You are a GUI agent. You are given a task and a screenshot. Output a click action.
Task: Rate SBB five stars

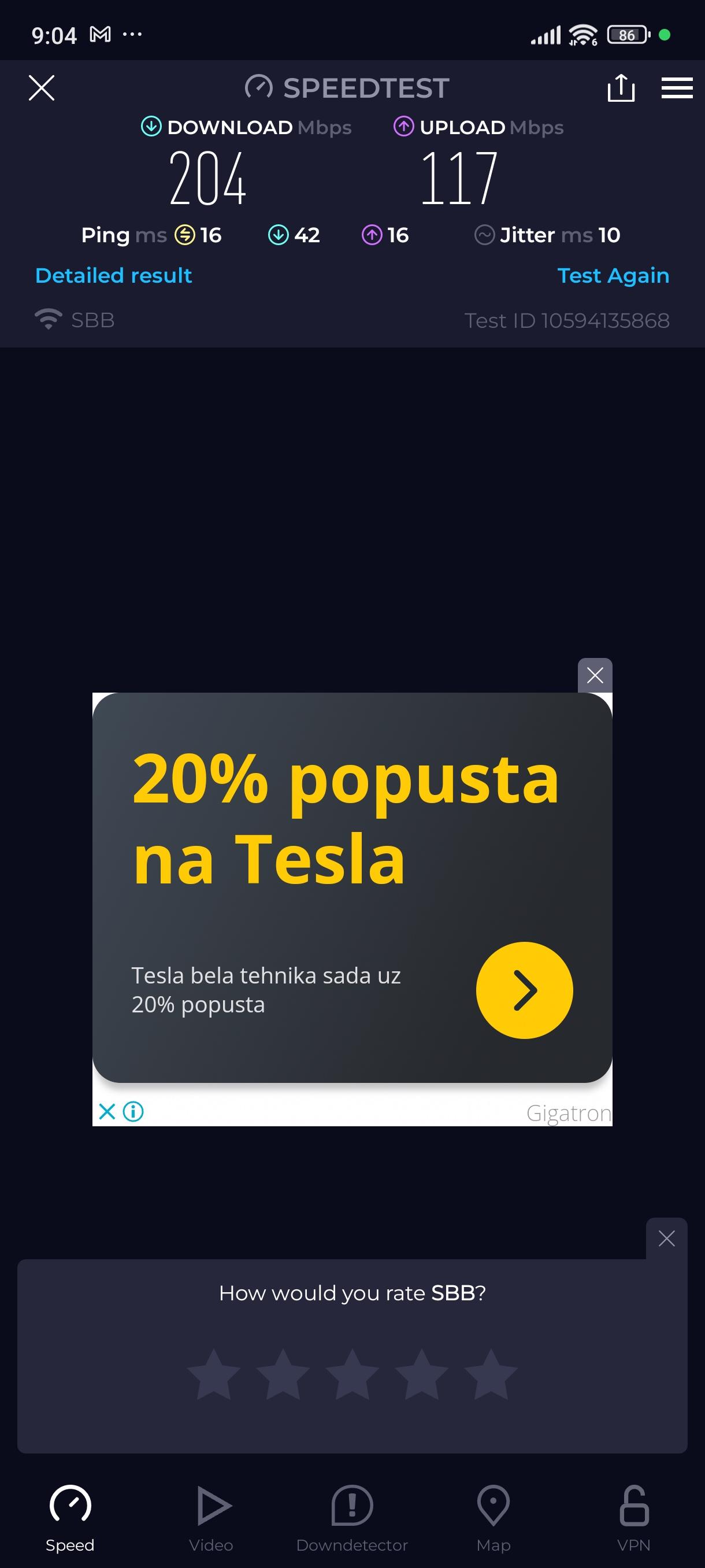[490, 1374]
